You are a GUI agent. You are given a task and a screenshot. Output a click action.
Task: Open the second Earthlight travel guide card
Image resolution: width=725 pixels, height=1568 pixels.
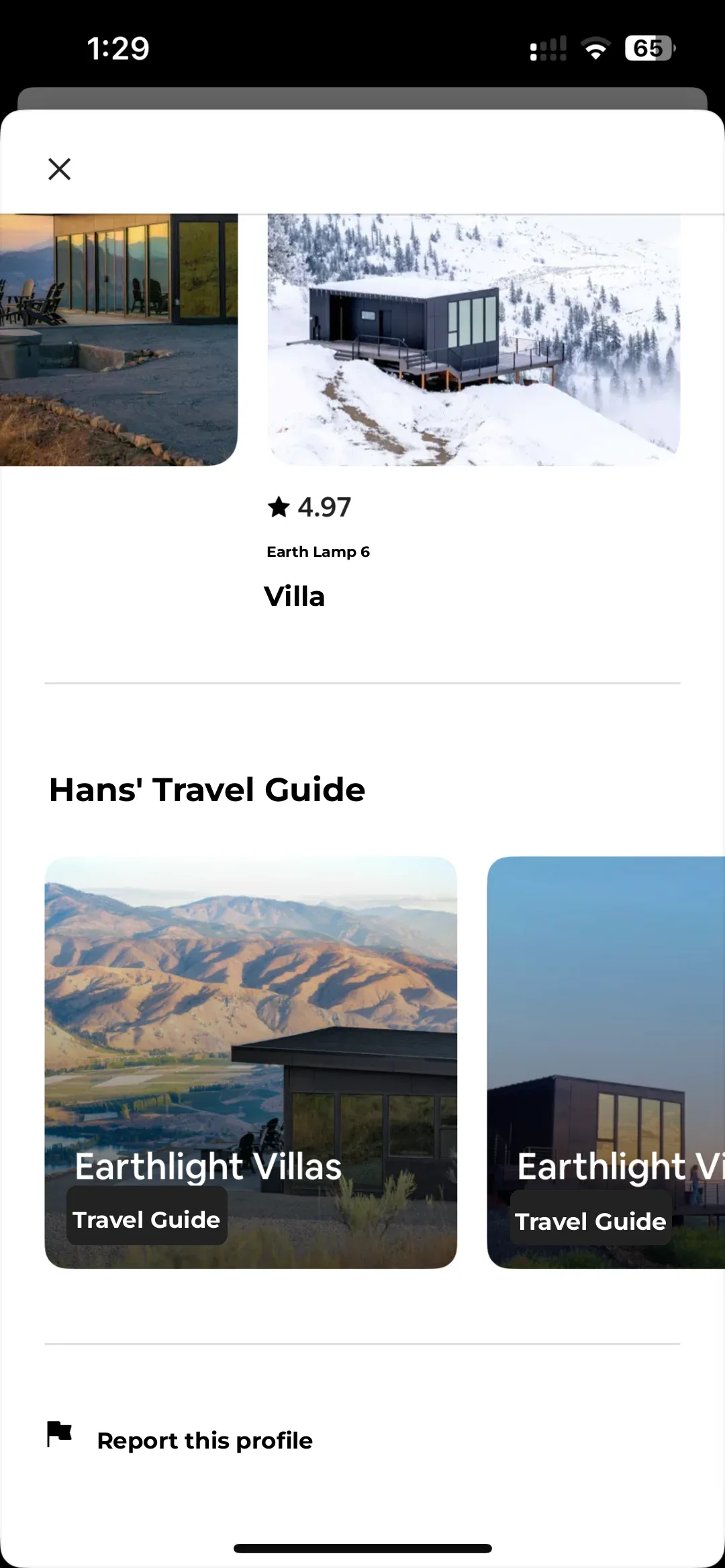606,1062
